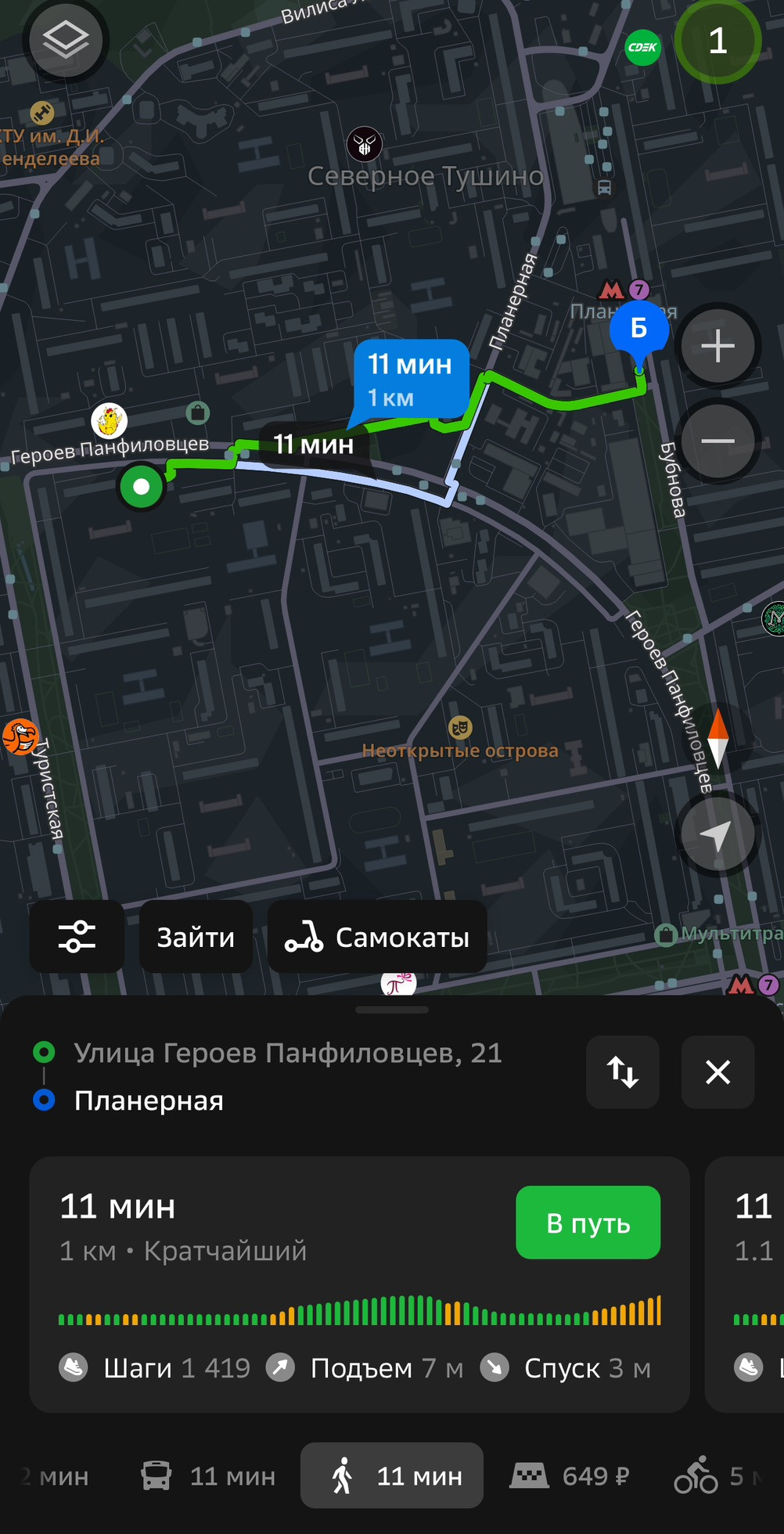Reset map orientation with the compass
The height and width of the screenshot is (1534, 784).
coord(717,738)
